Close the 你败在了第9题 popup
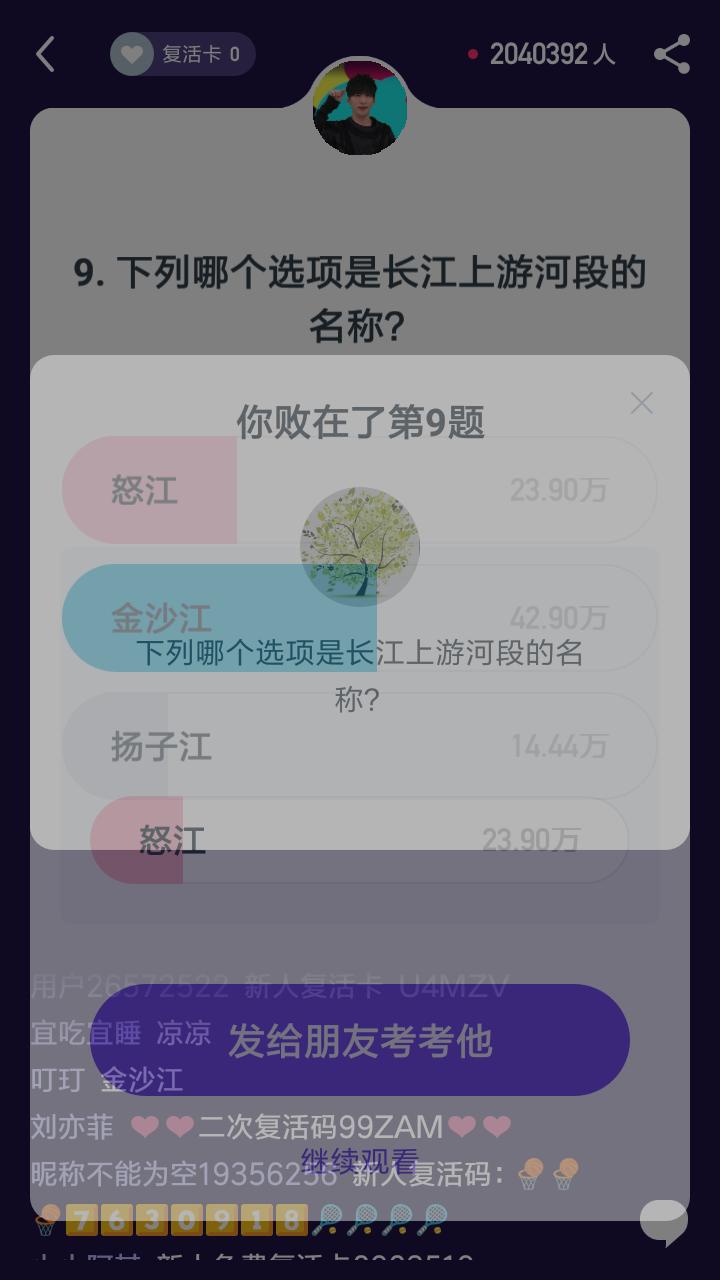The height and width of the screenshot is (1280, 720). click(x=642, y=403)
